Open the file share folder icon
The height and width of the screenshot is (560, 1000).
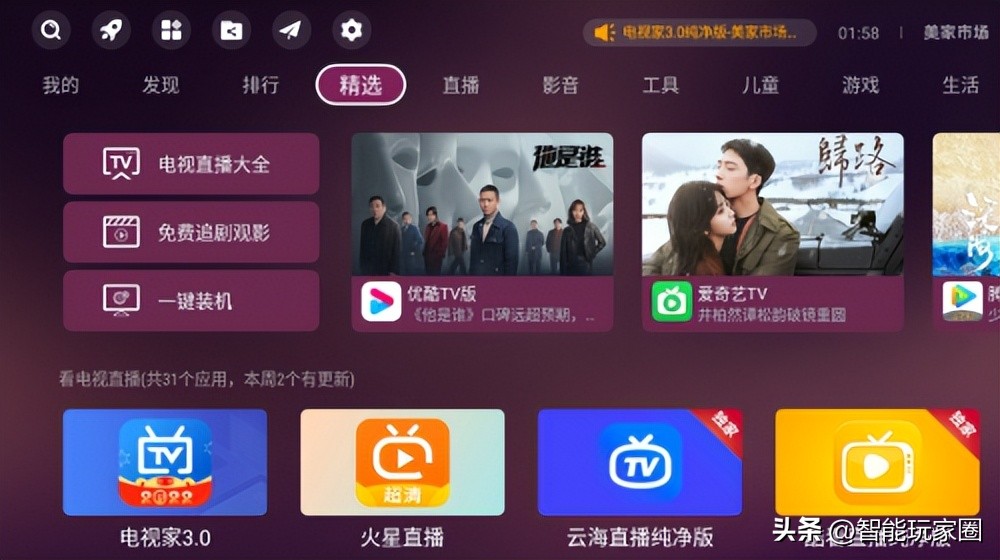point(231,31)
